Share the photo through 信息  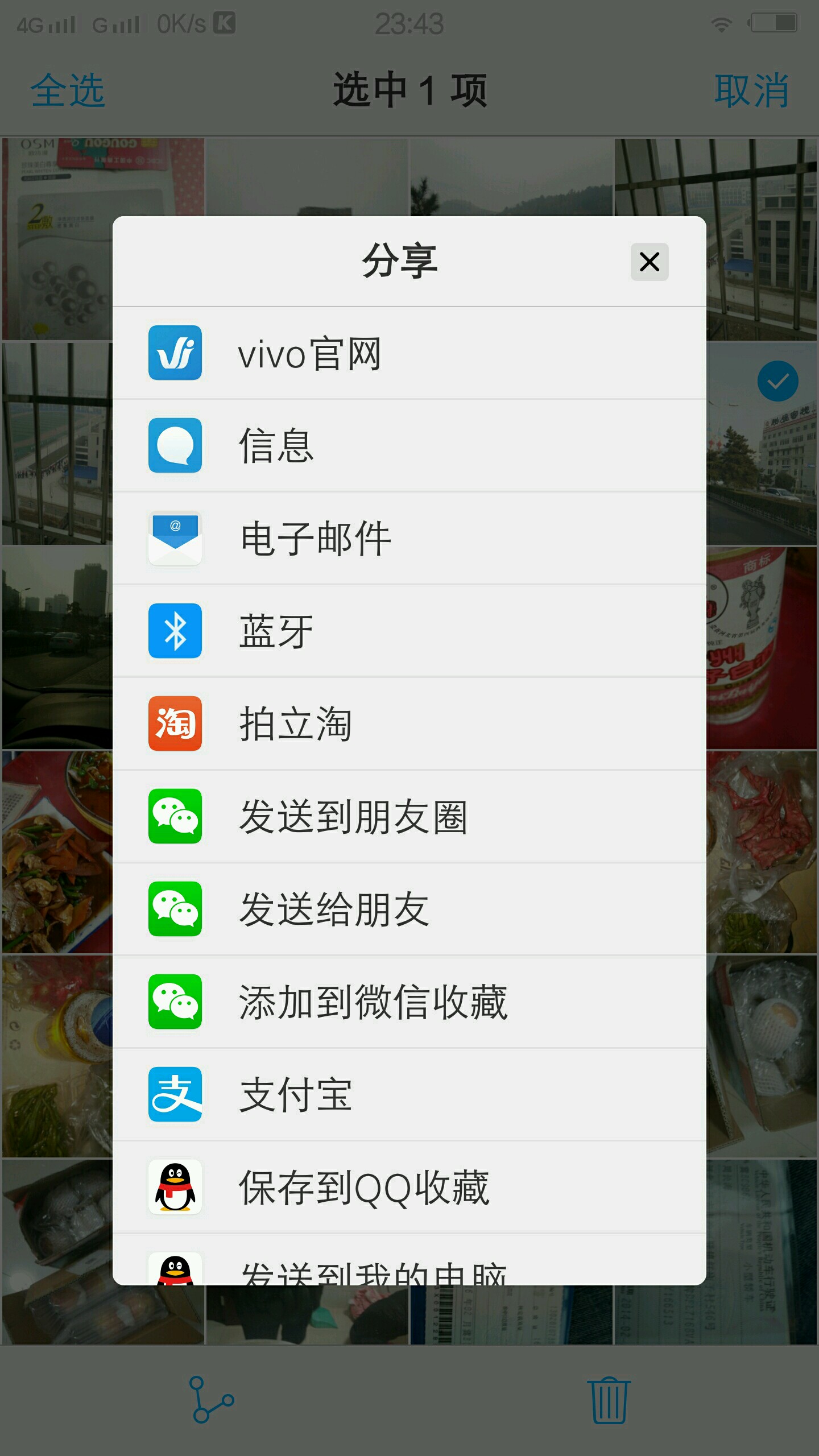point(409,446)
